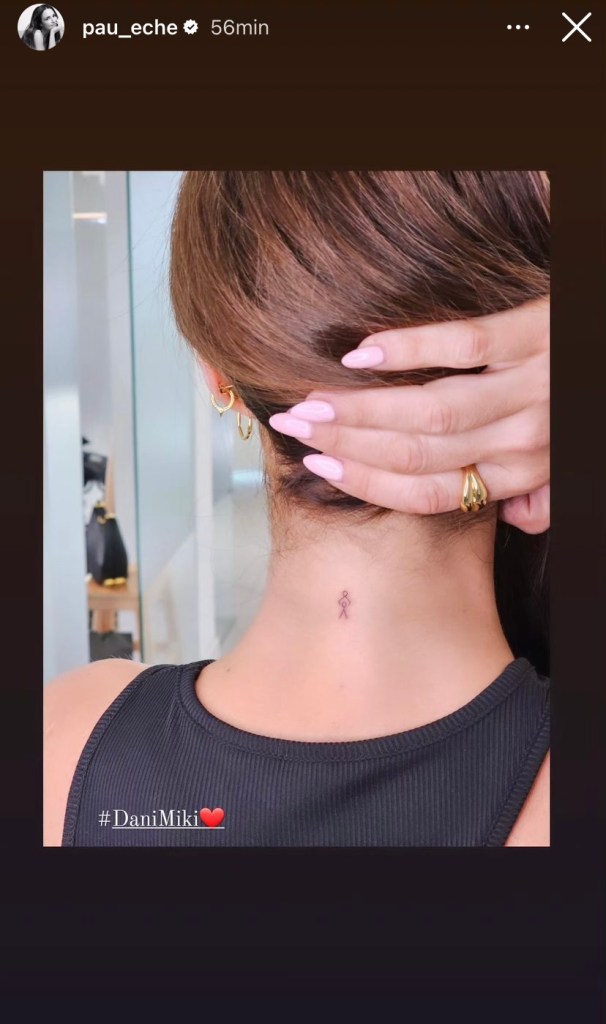Close the story viewer
Viewport: 606px width, 1024px height.
(x=576, y=28)
